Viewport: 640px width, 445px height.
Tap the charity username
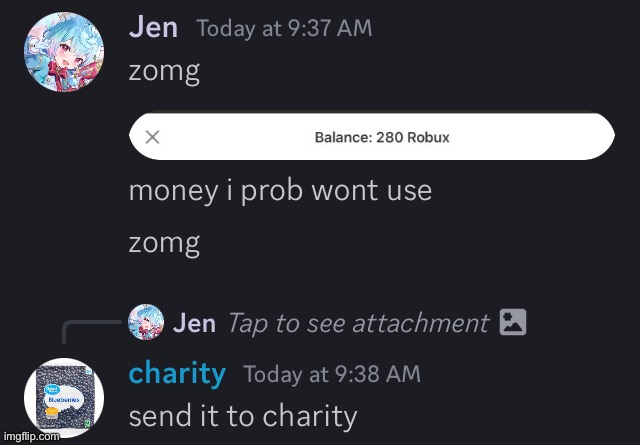tap(177, 374)
